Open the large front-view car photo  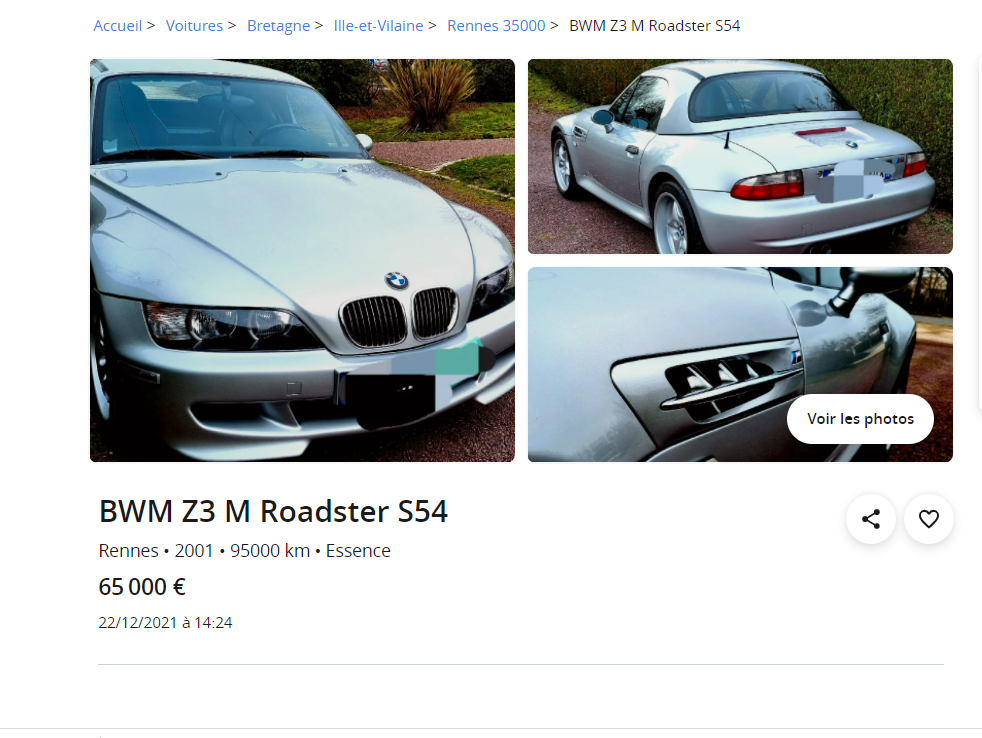click(302, 260)
